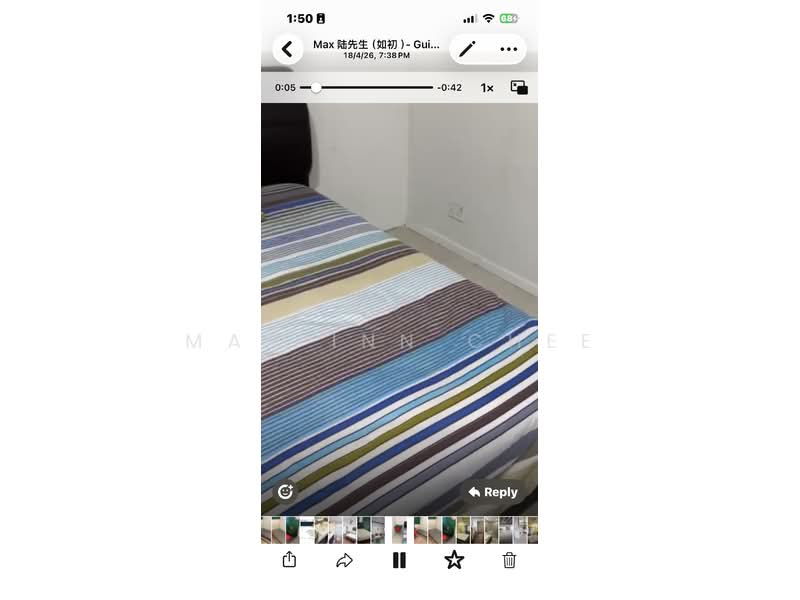The image size is (800, 600).
Task: Select the first thumbnail in media strip
Action: [266, 530]
